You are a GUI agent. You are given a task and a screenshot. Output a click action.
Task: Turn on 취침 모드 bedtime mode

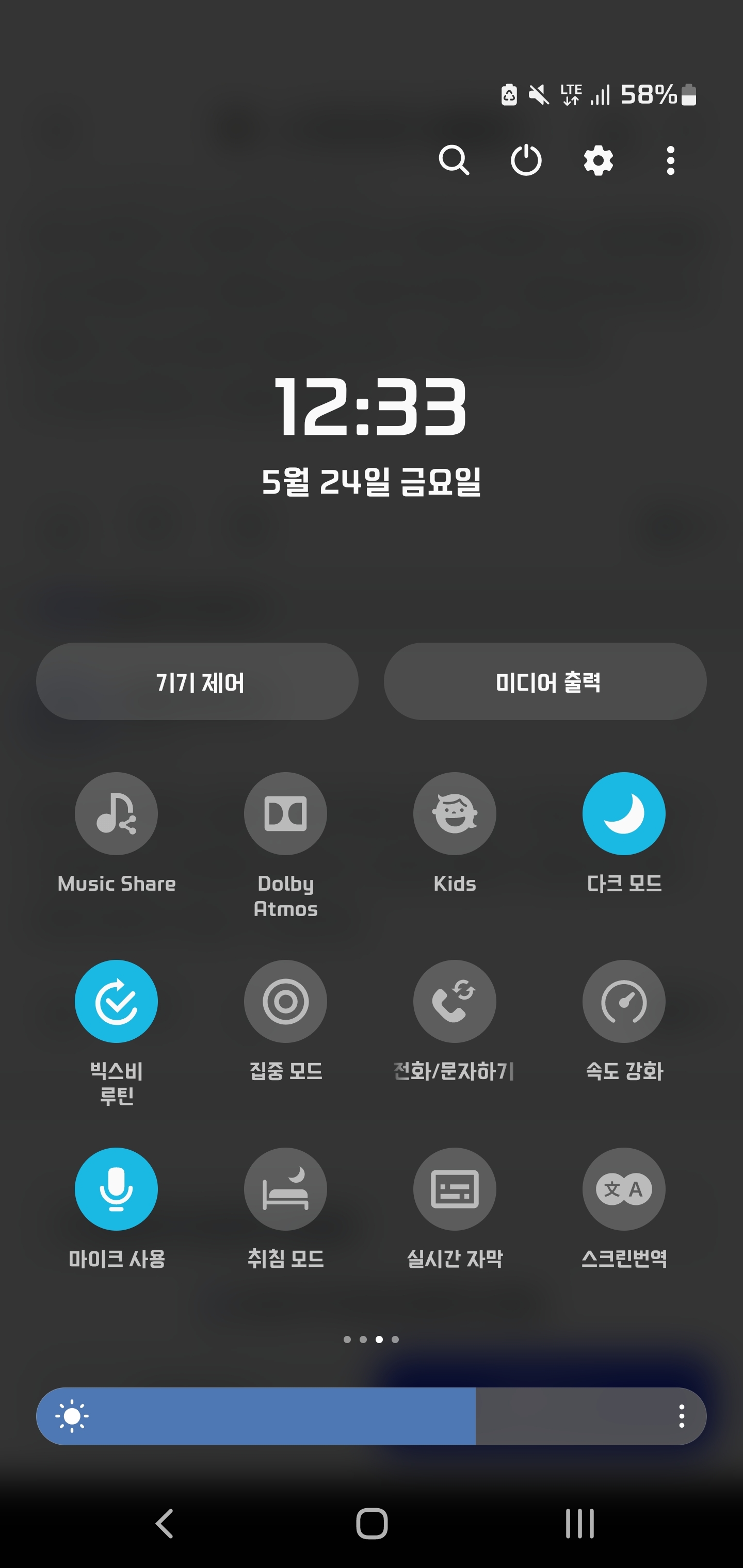point(286,1189)
